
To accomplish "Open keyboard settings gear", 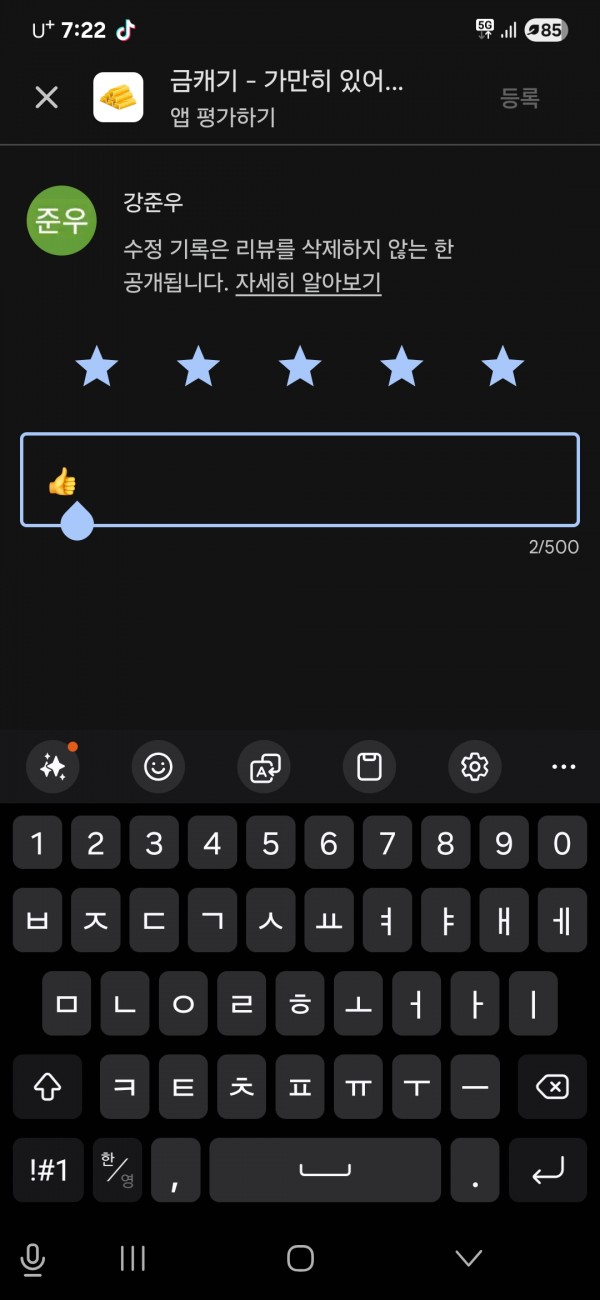I will (x=474, y=767).
